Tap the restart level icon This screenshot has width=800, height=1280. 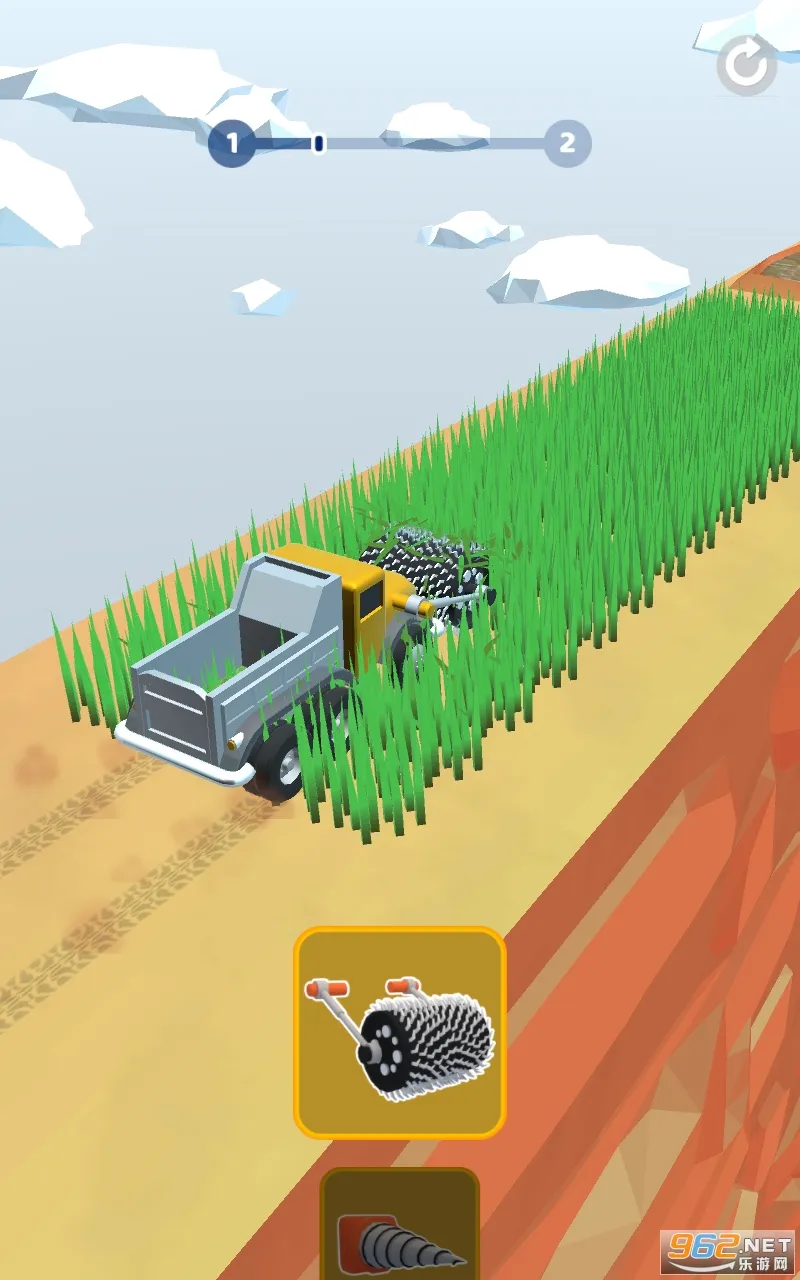tap(747, 65)
